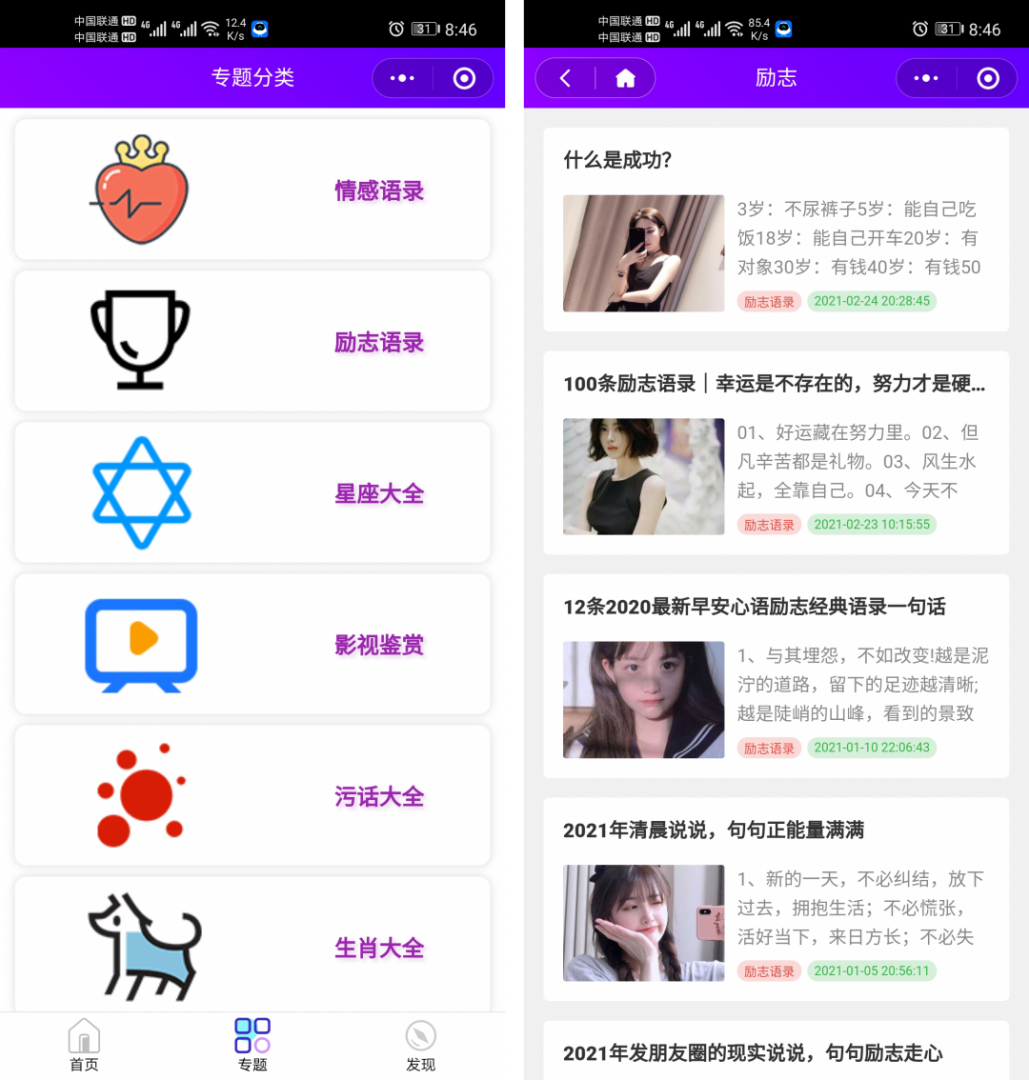Switch to the 发现 tab

pyautogui.click(x=421, y=1045)
